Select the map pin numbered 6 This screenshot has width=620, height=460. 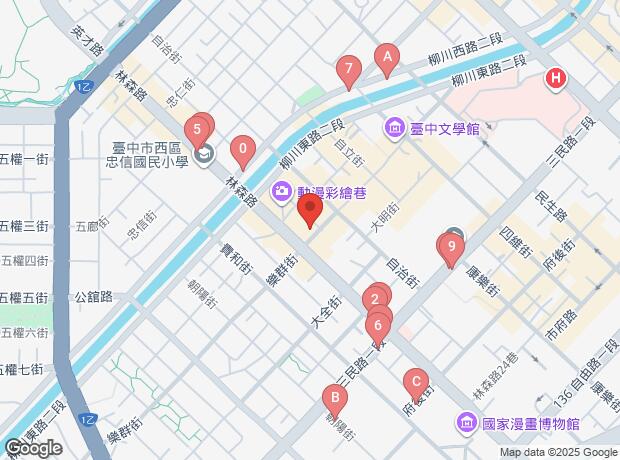coord(378,323)
